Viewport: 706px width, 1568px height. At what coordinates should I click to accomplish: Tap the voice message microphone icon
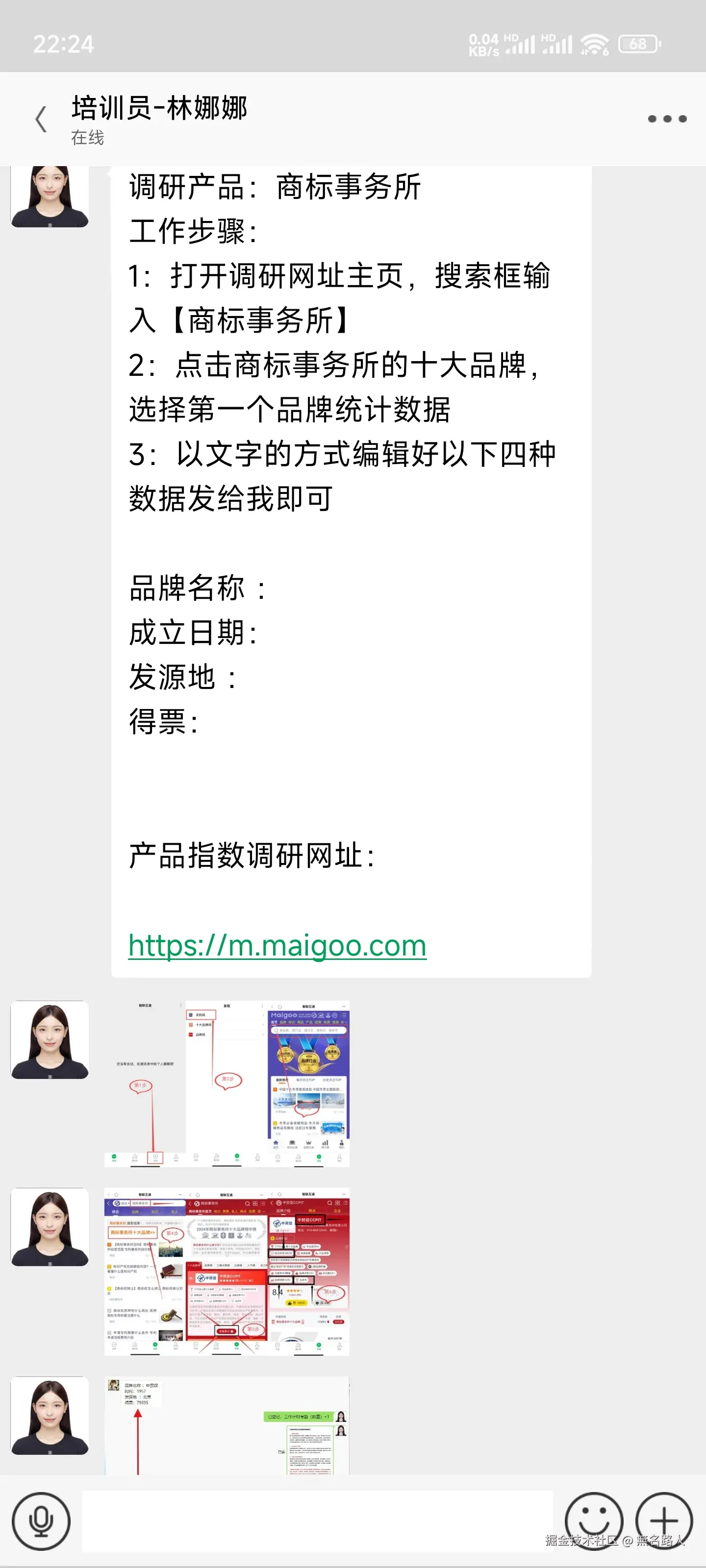41,1520
